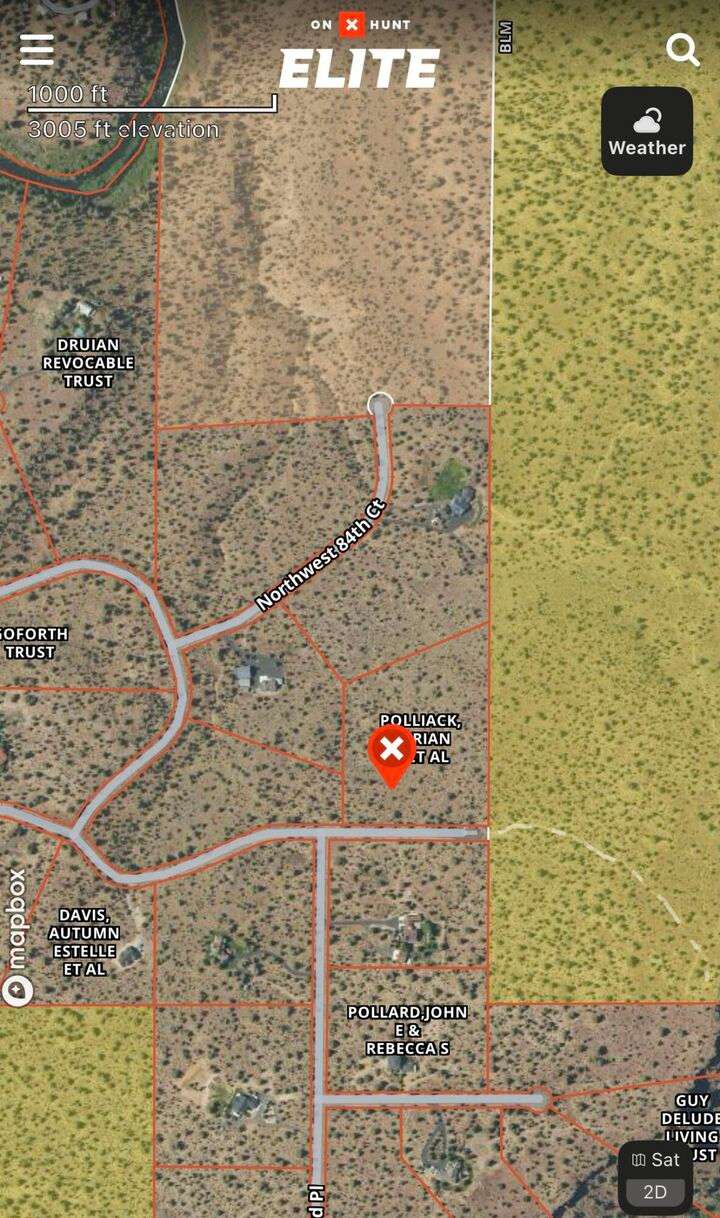This screenshot has height=1218, width=720.
Task: Tap the red X waypoint marker
Action: click(391, 750)
